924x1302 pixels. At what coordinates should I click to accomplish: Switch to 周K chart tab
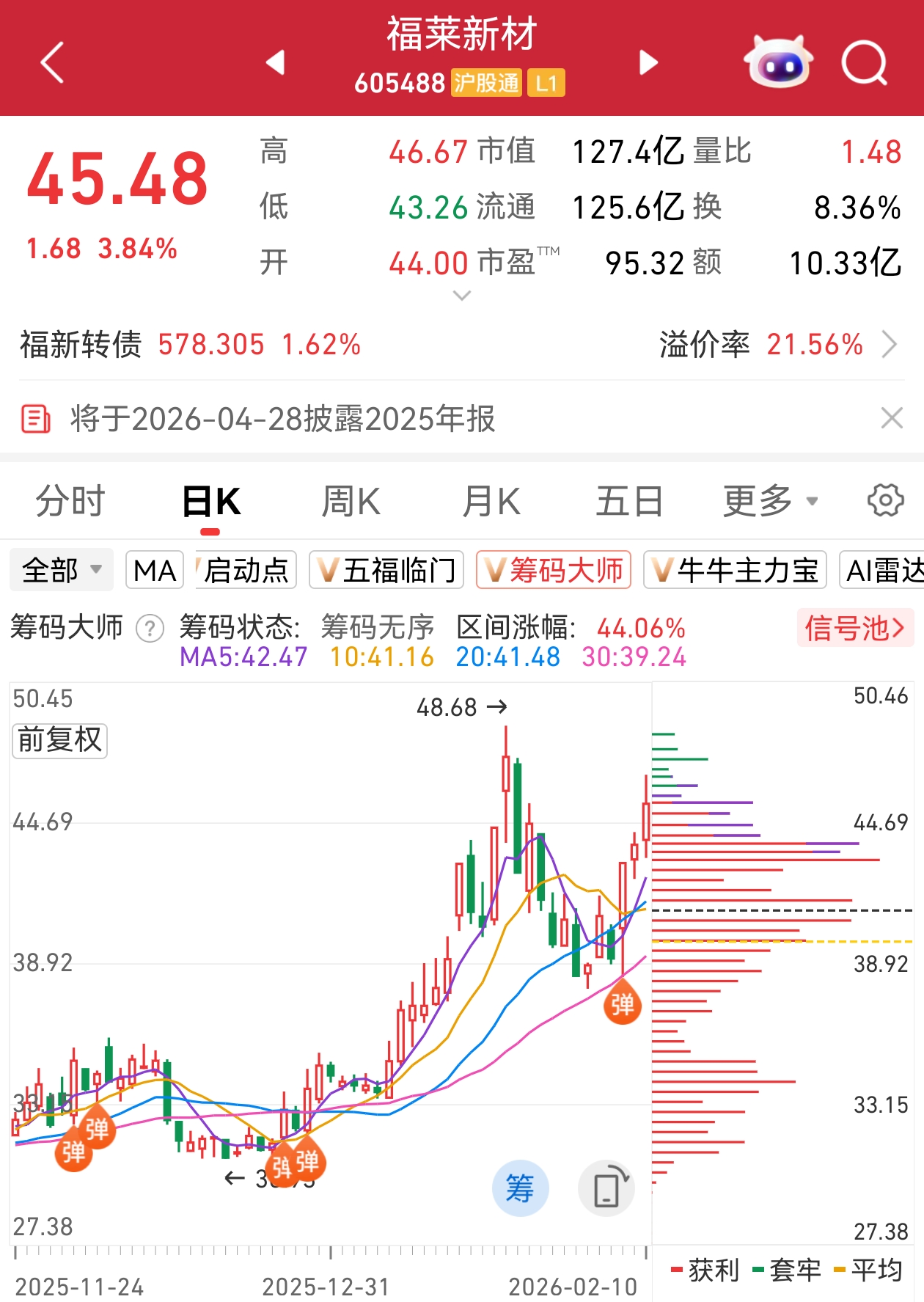(351, 502)
